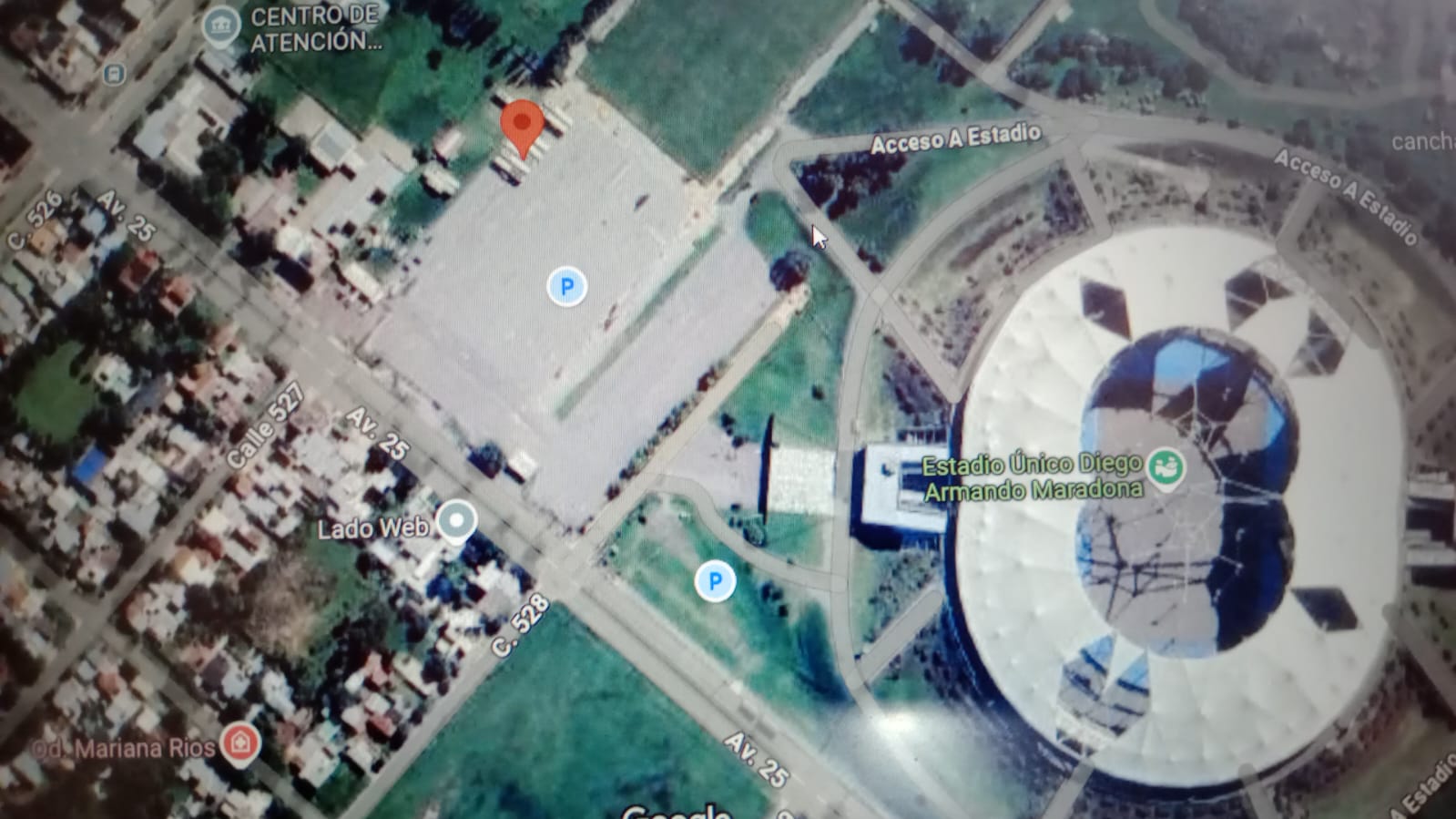The height and width of the screenshot is (819, 1456).
Task: Open the Centro de Atención place marker
Action: (219, 27)
